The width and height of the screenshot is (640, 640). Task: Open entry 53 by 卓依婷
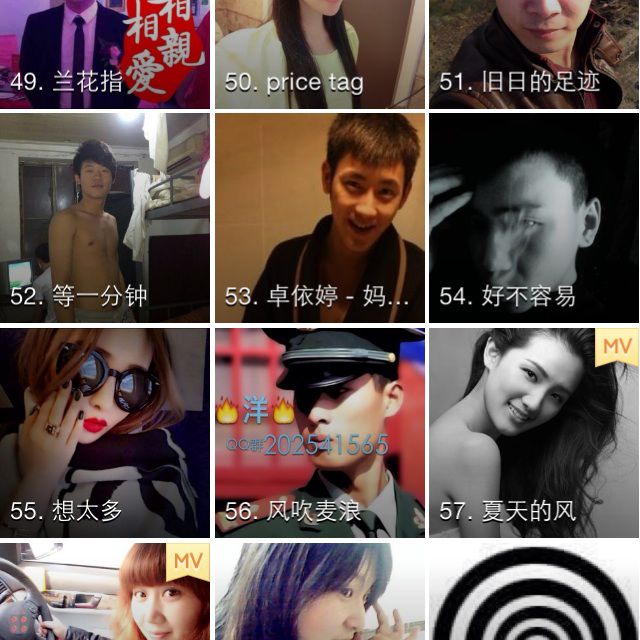click(x=319, y=217)
